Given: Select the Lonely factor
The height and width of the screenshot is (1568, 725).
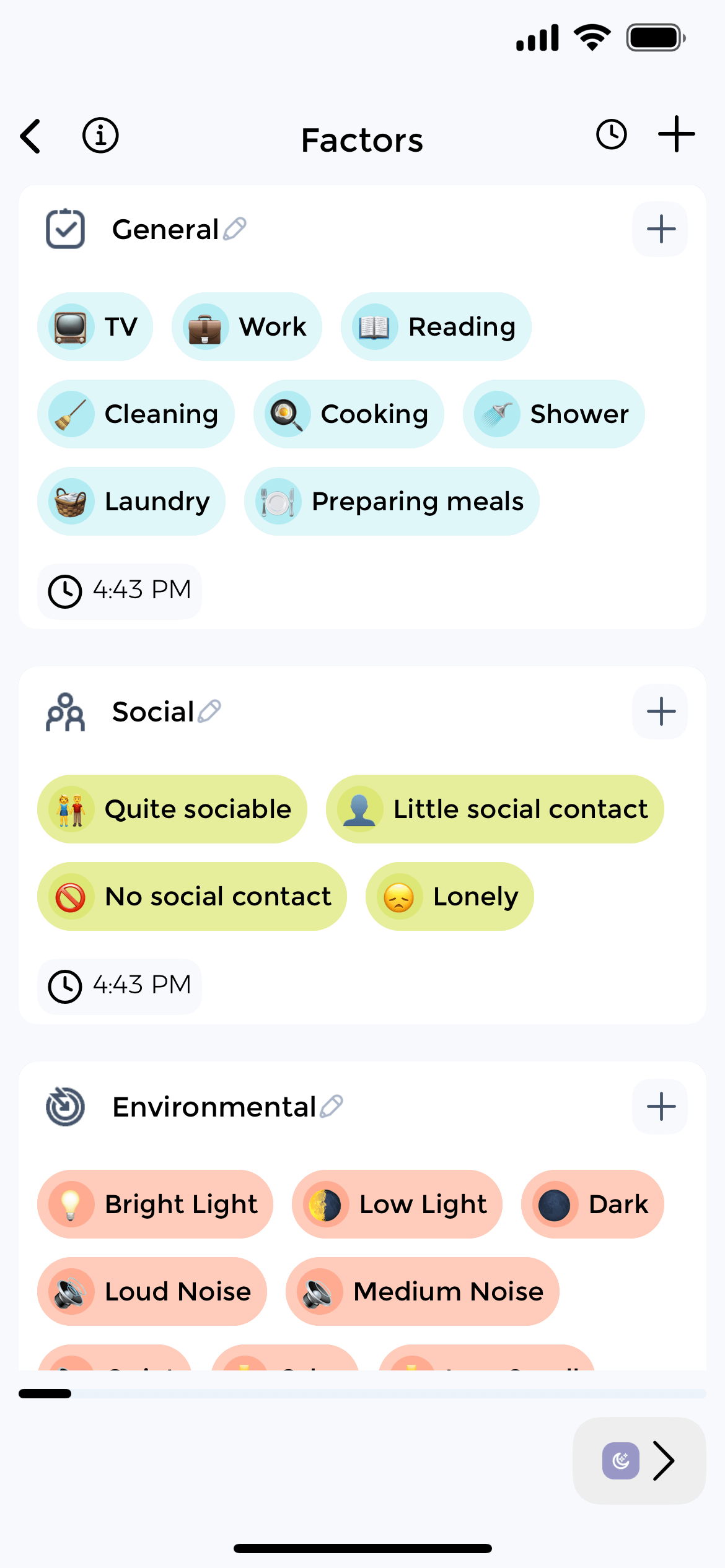Looking at the screenshot, I should 449,896.
